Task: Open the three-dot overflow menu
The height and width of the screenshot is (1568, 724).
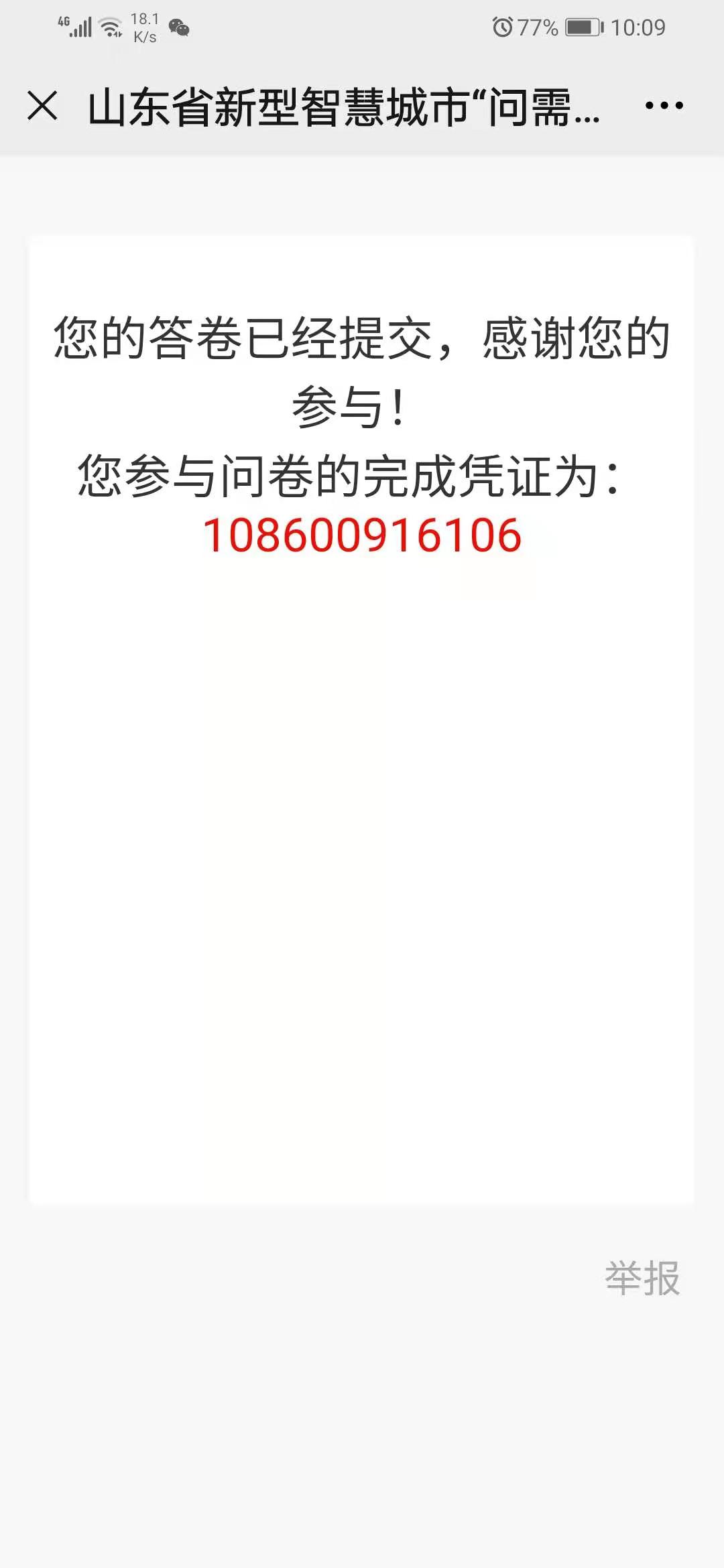Action: (x=664, y=106)
